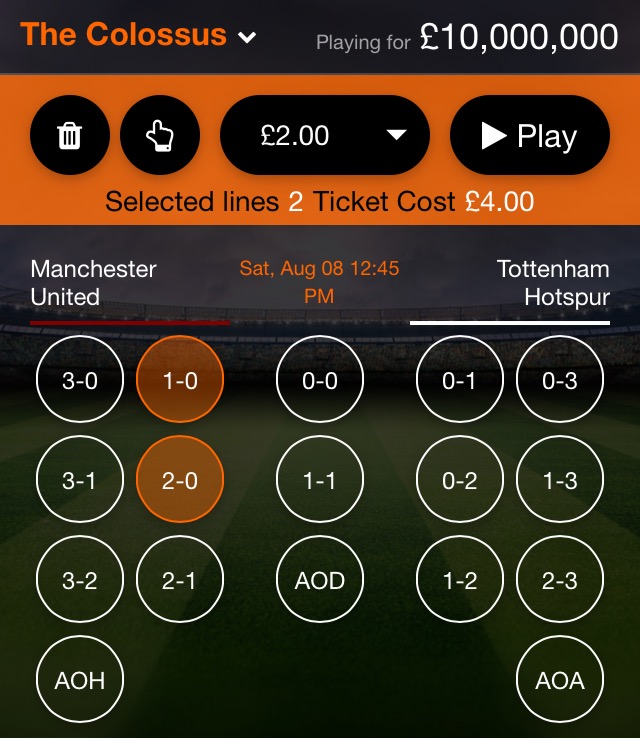Image resolution: width=640 pixels, height=738 pixels.
Task: Deselect the 1-0 score
Action: [x=180, y=381]
